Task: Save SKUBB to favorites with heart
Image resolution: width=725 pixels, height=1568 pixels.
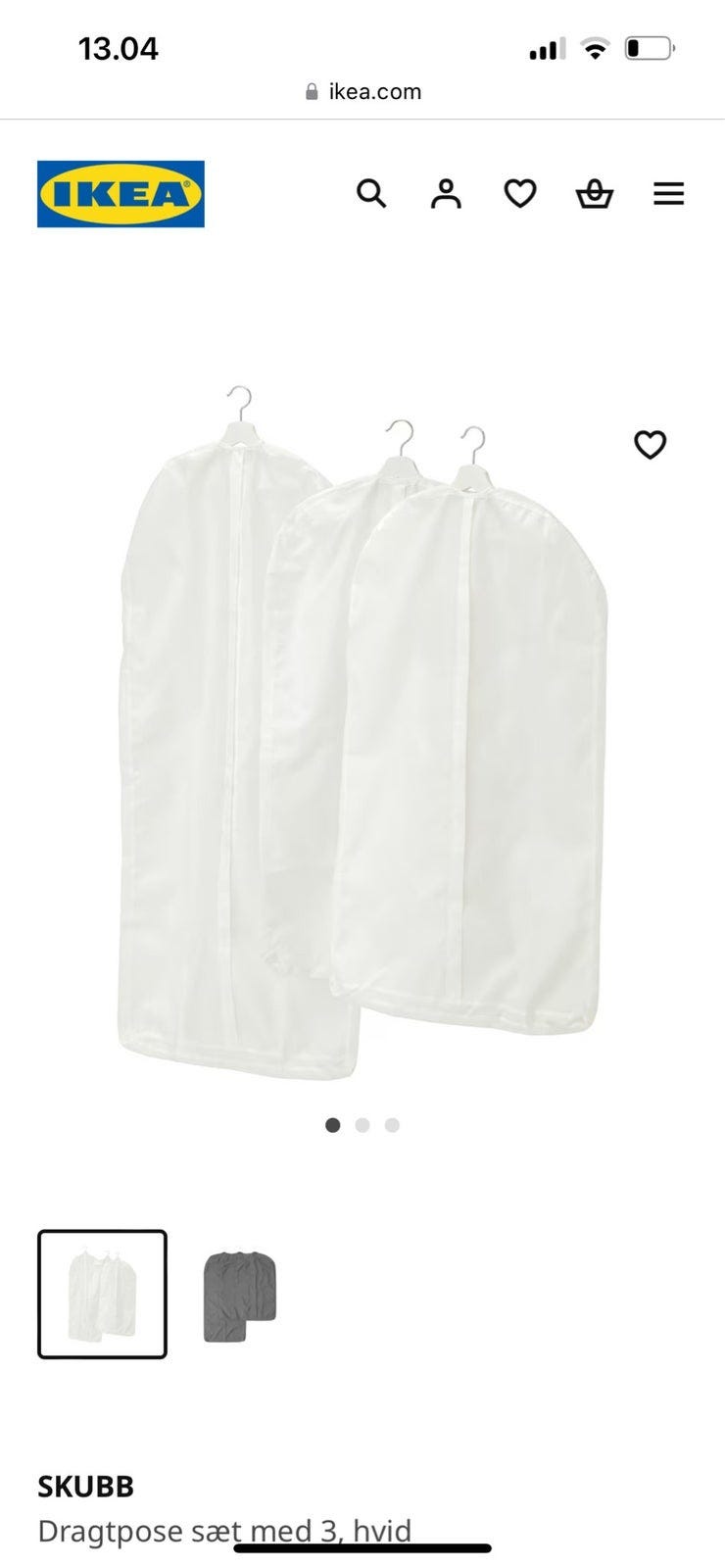Action: click(x=650, y=445)
